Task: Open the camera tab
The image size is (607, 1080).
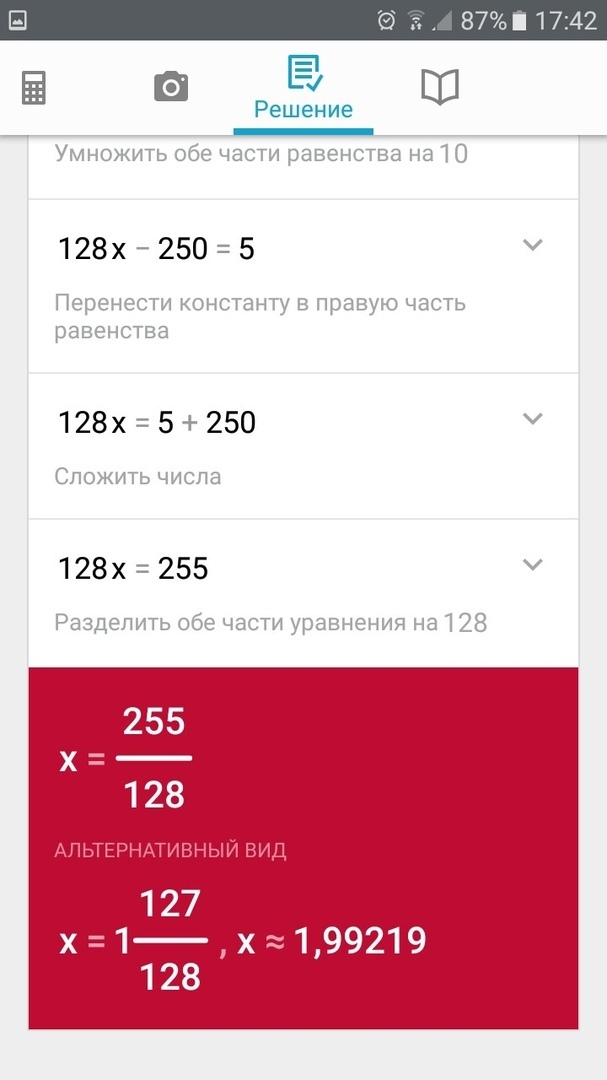Action: 171,88
